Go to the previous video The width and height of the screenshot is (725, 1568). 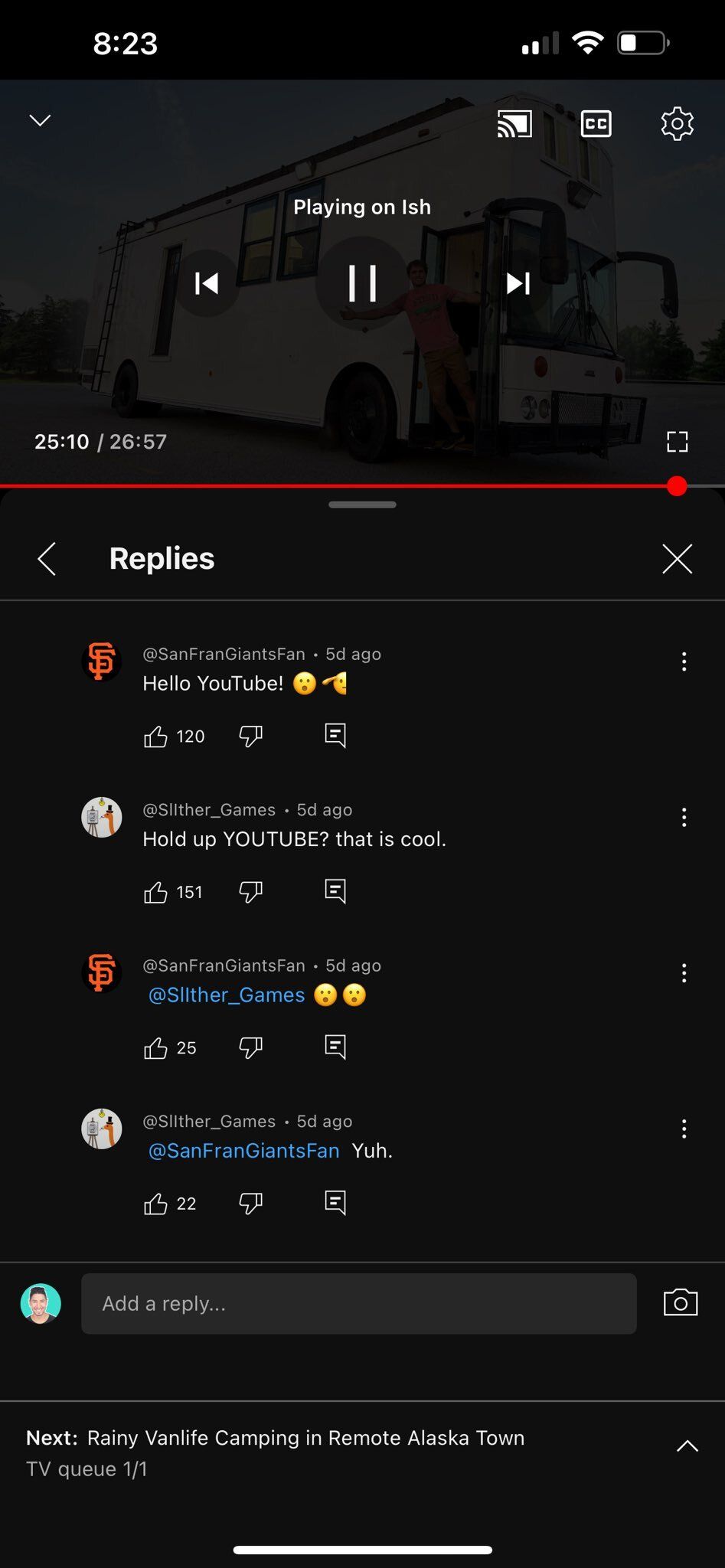click(207, 283)
